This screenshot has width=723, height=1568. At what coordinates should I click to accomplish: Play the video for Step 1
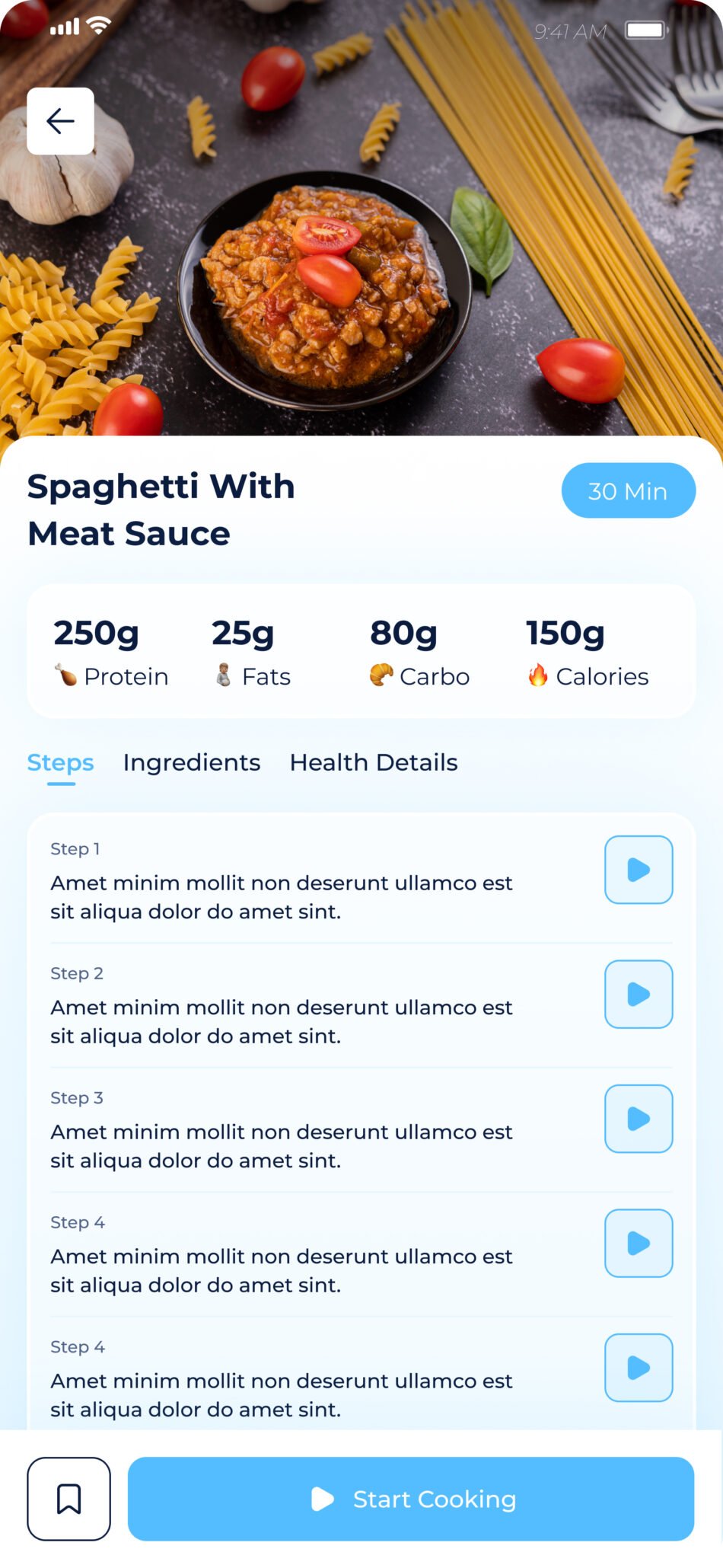point(639,870)
